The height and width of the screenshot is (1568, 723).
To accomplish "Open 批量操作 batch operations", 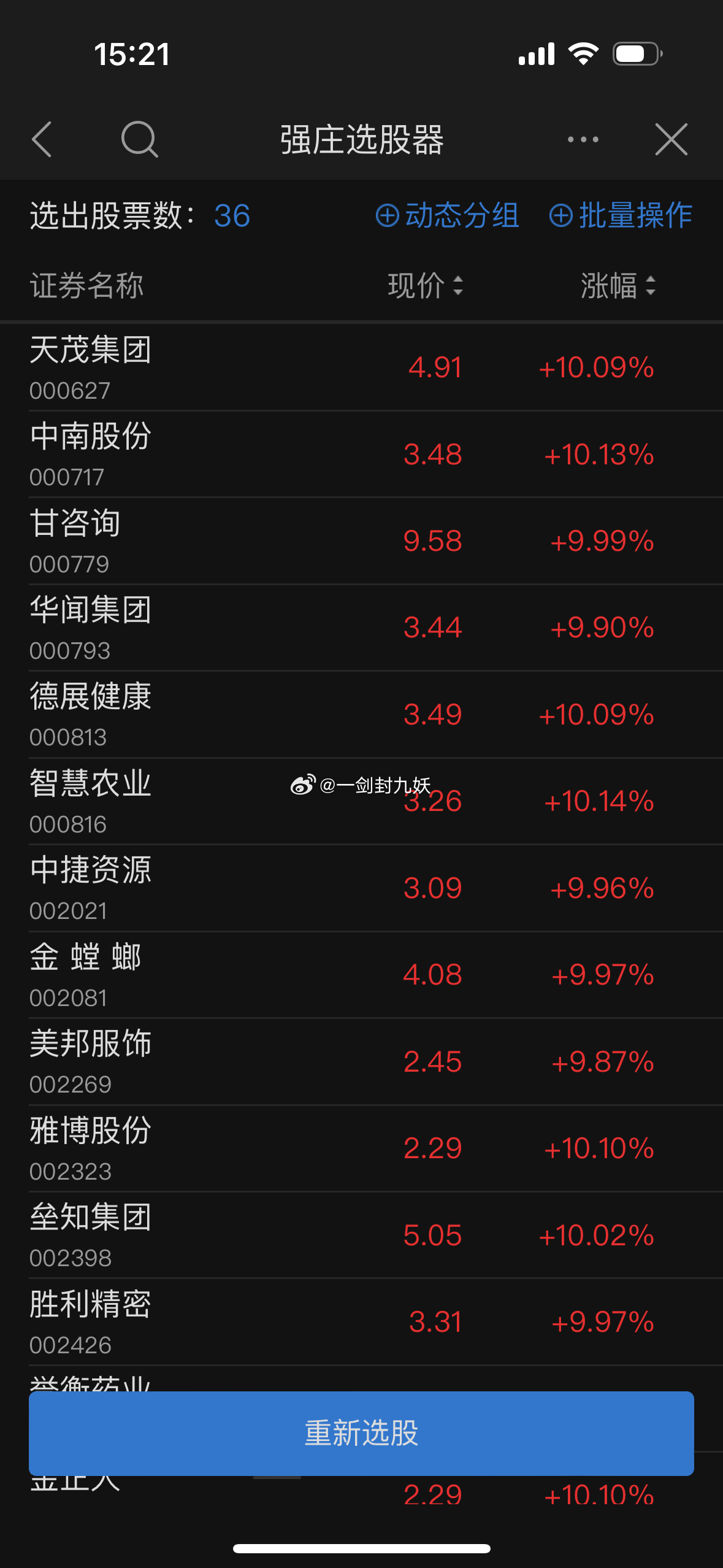I will point(621,215).
